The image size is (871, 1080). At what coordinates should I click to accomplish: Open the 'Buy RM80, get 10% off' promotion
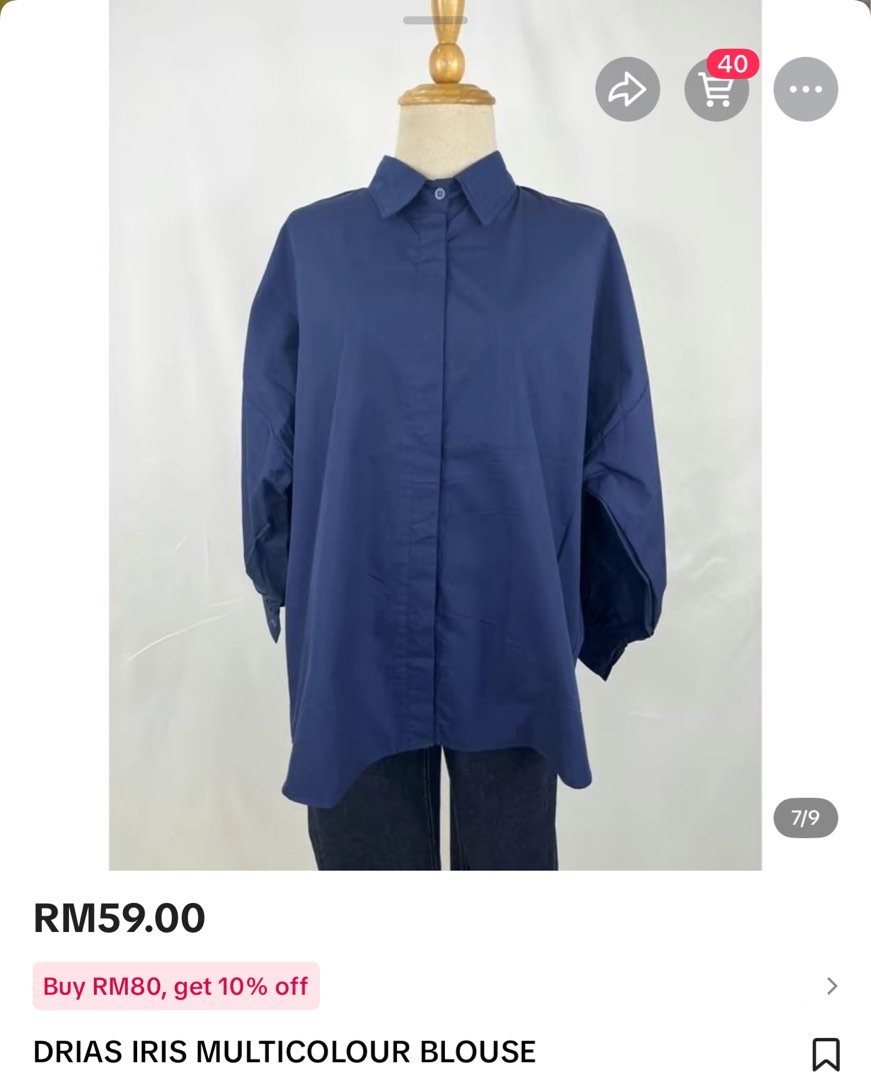(x=175, y=986)
